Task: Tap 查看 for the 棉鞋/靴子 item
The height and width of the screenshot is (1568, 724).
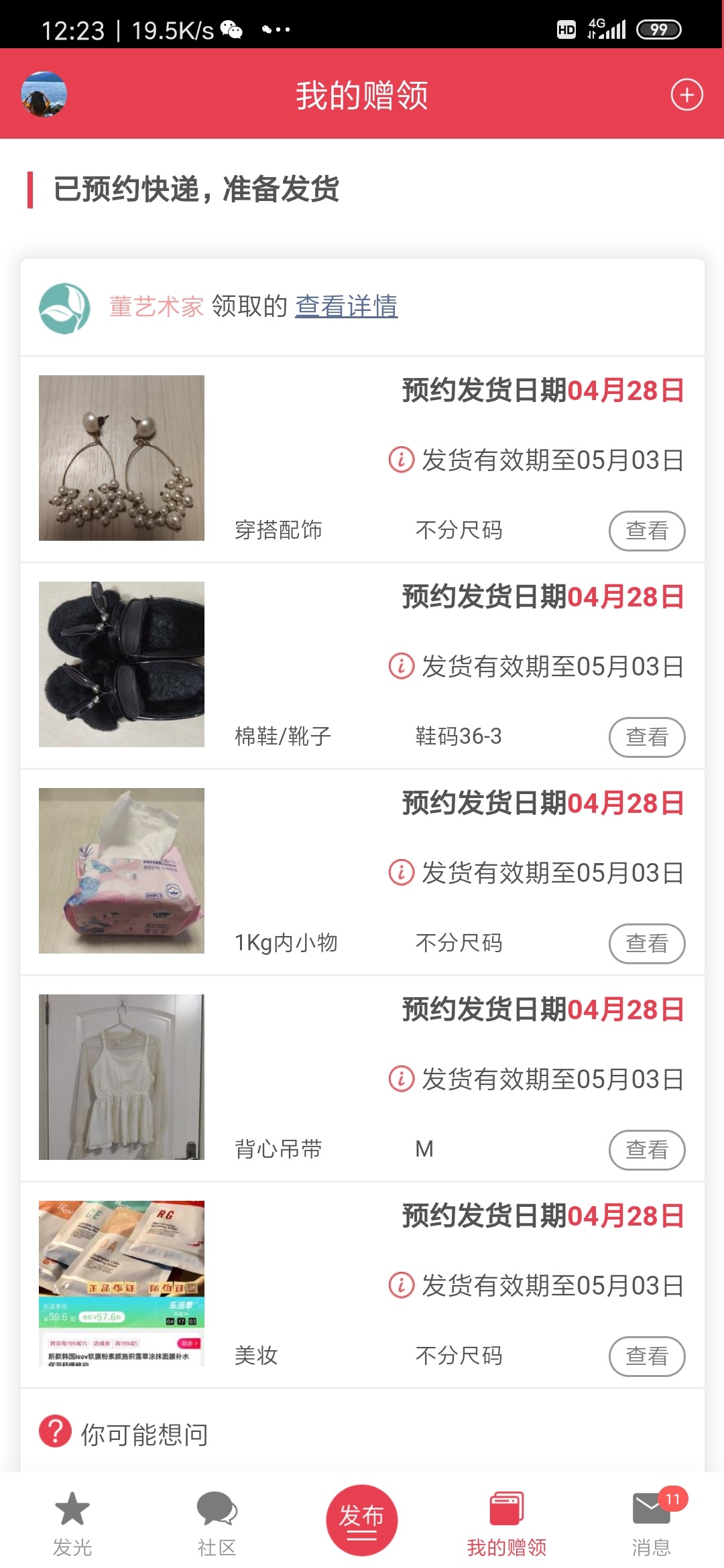Action: click(646, 737)
